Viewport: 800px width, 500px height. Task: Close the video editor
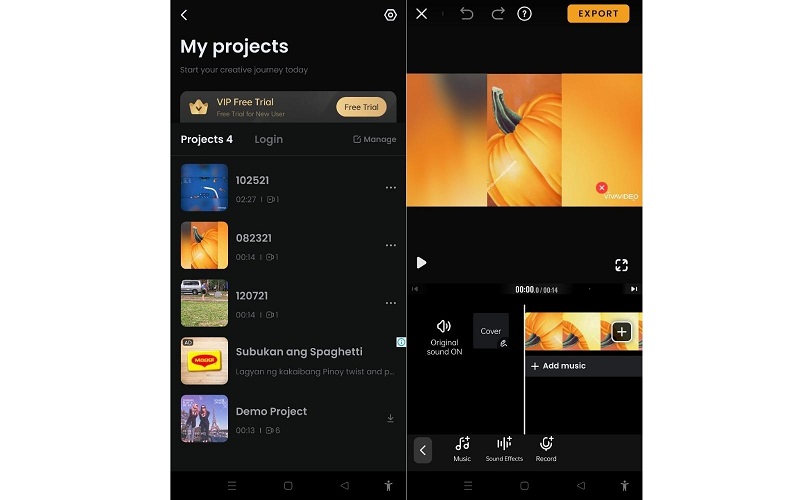(x=421, y=14)
